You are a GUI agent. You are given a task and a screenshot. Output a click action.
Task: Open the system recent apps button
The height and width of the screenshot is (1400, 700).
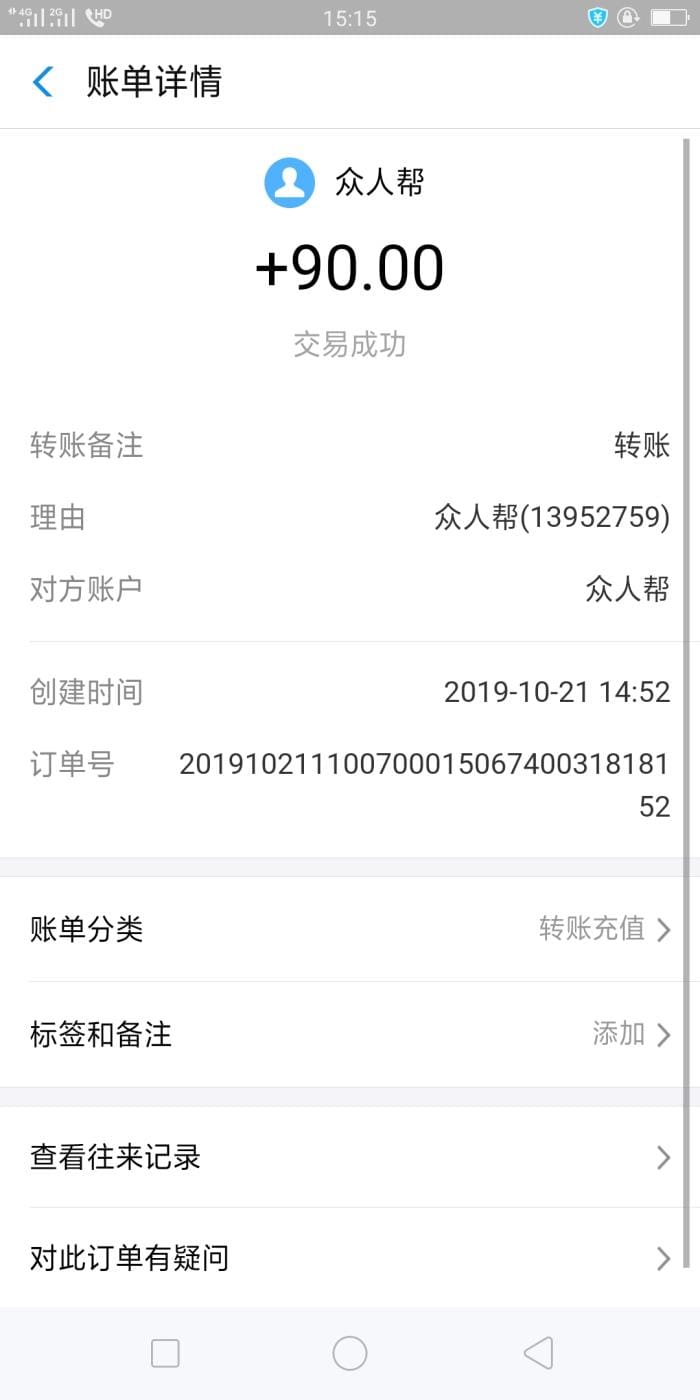tap(165, 1353)
